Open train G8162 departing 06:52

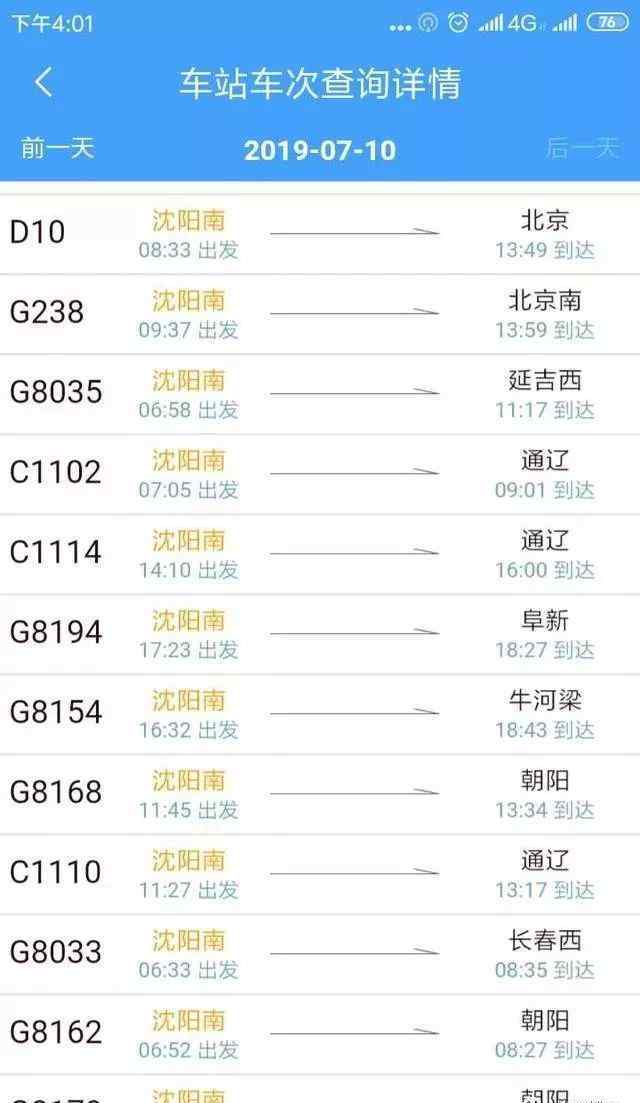coord(320,1035)
